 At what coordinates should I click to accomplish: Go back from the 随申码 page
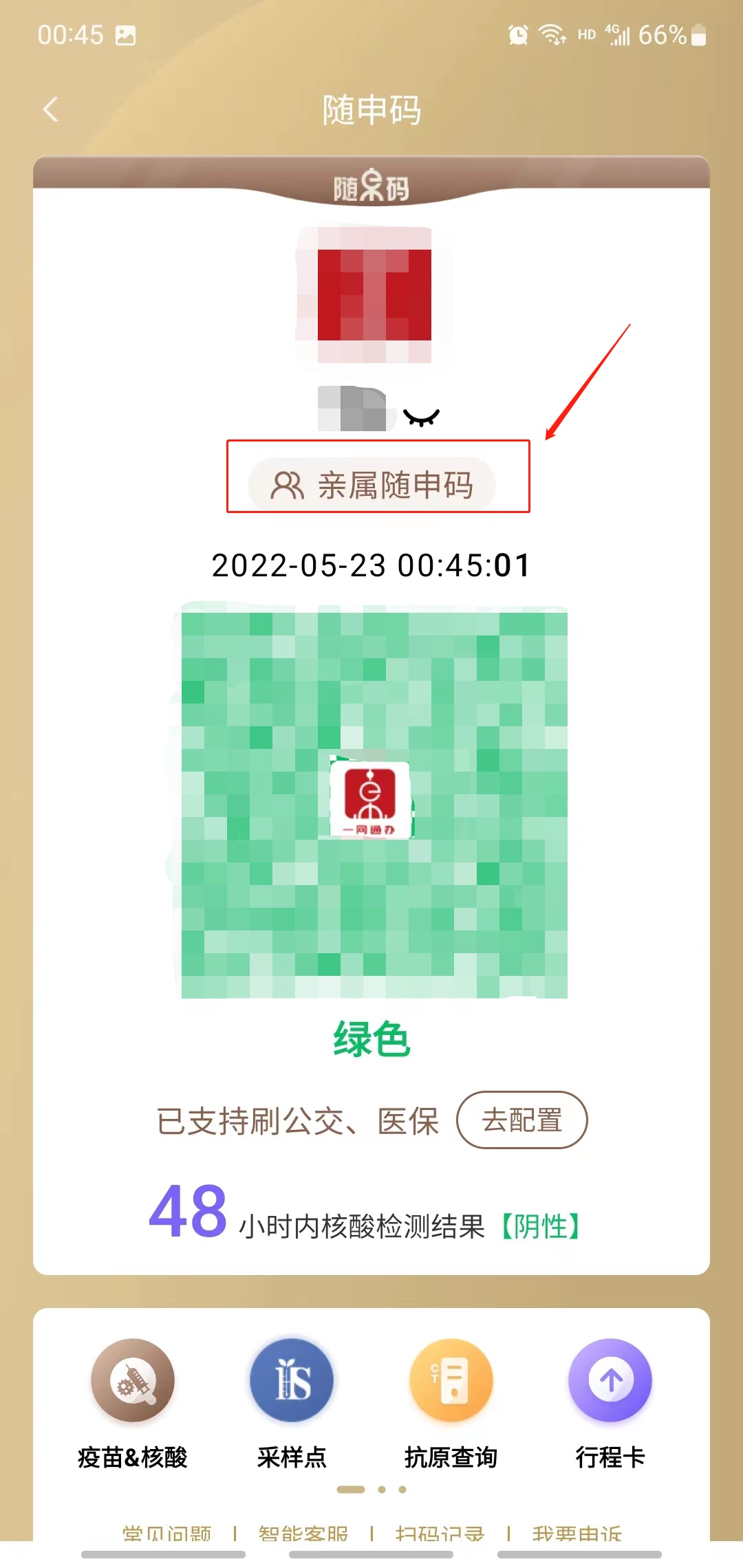[51, 109]
